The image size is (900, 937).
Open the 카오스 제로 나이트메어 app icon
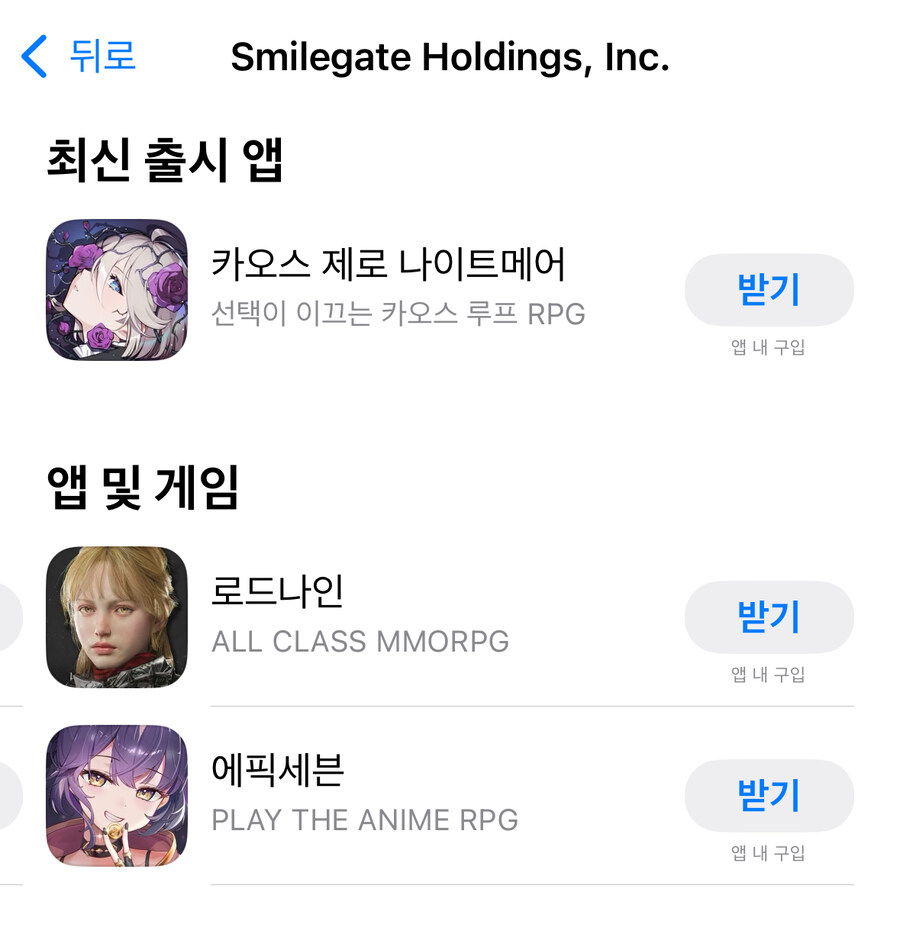[x=118, y=290]
